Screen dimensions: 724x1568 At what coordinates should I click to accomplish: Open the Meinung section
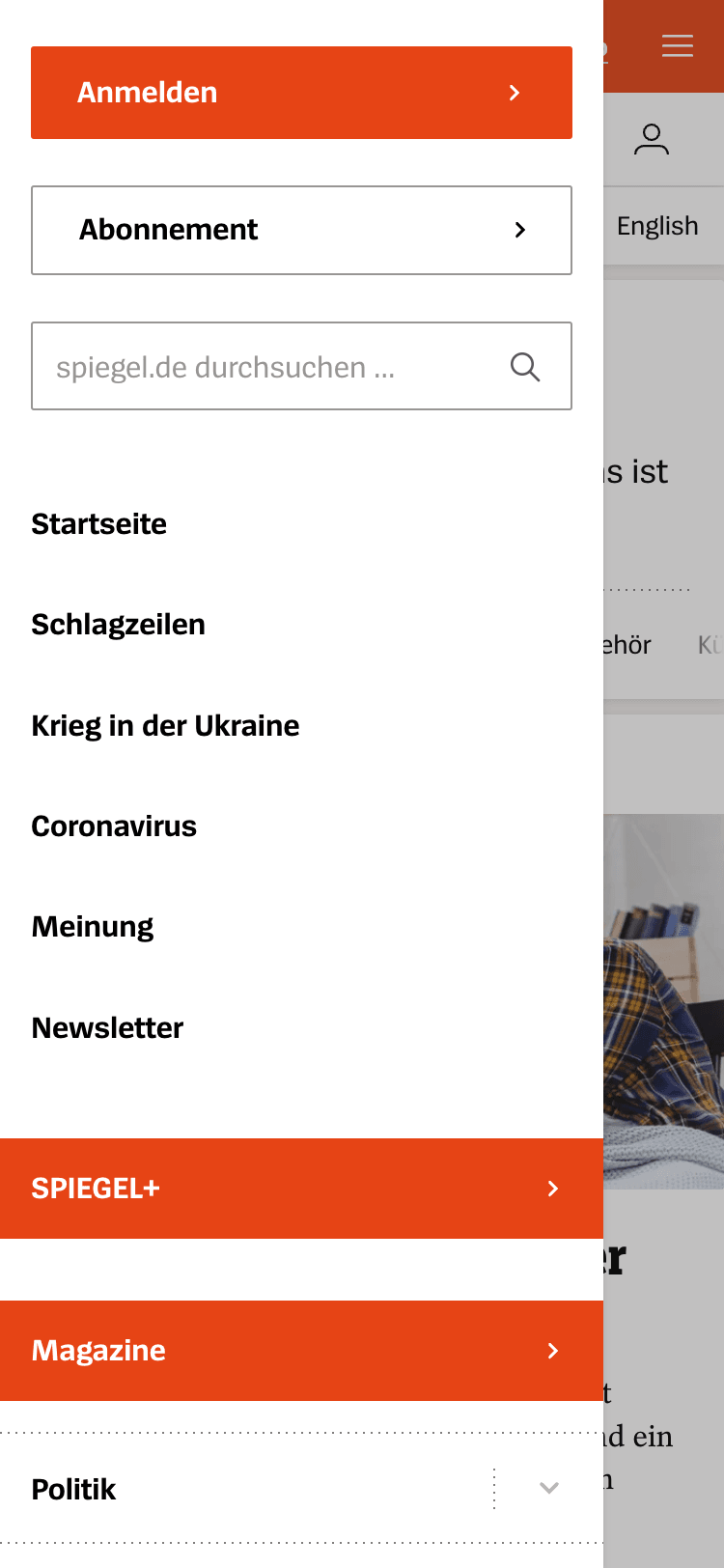tap(93, 926)
